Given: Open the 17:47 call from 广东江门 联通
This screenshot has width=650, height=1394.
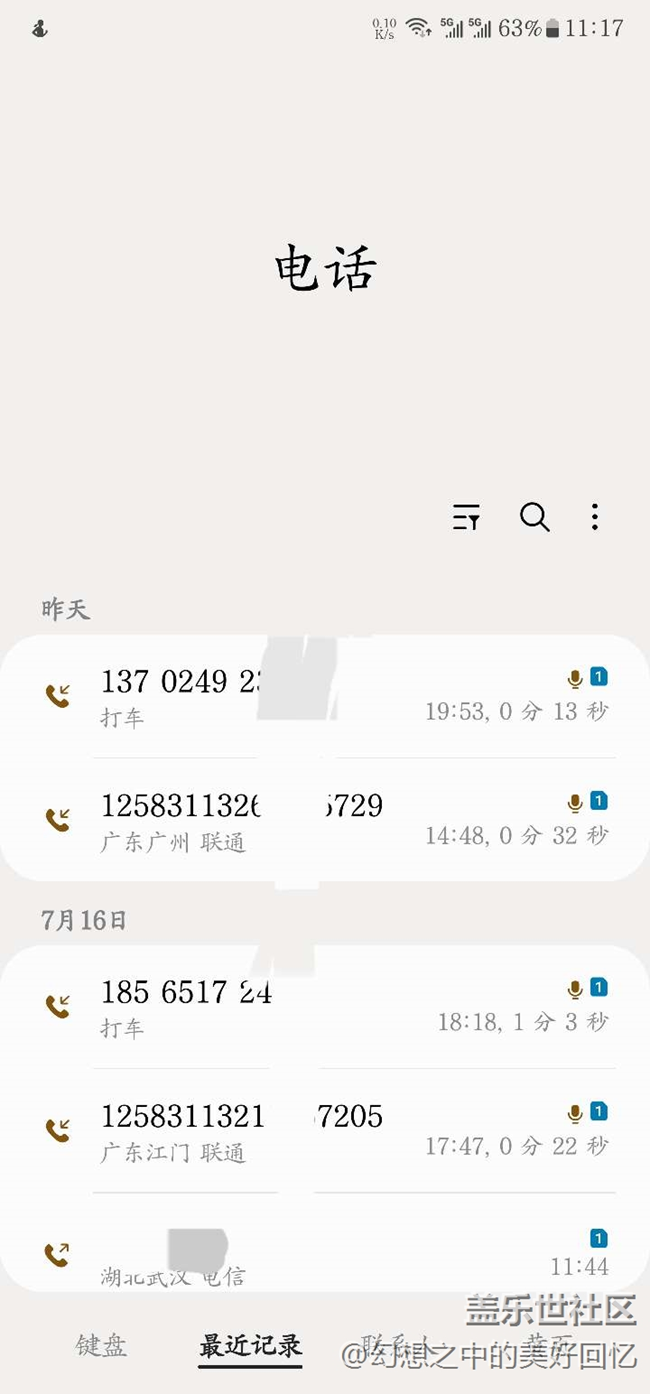Looking at the screenshot, I should coord(325,1131).
